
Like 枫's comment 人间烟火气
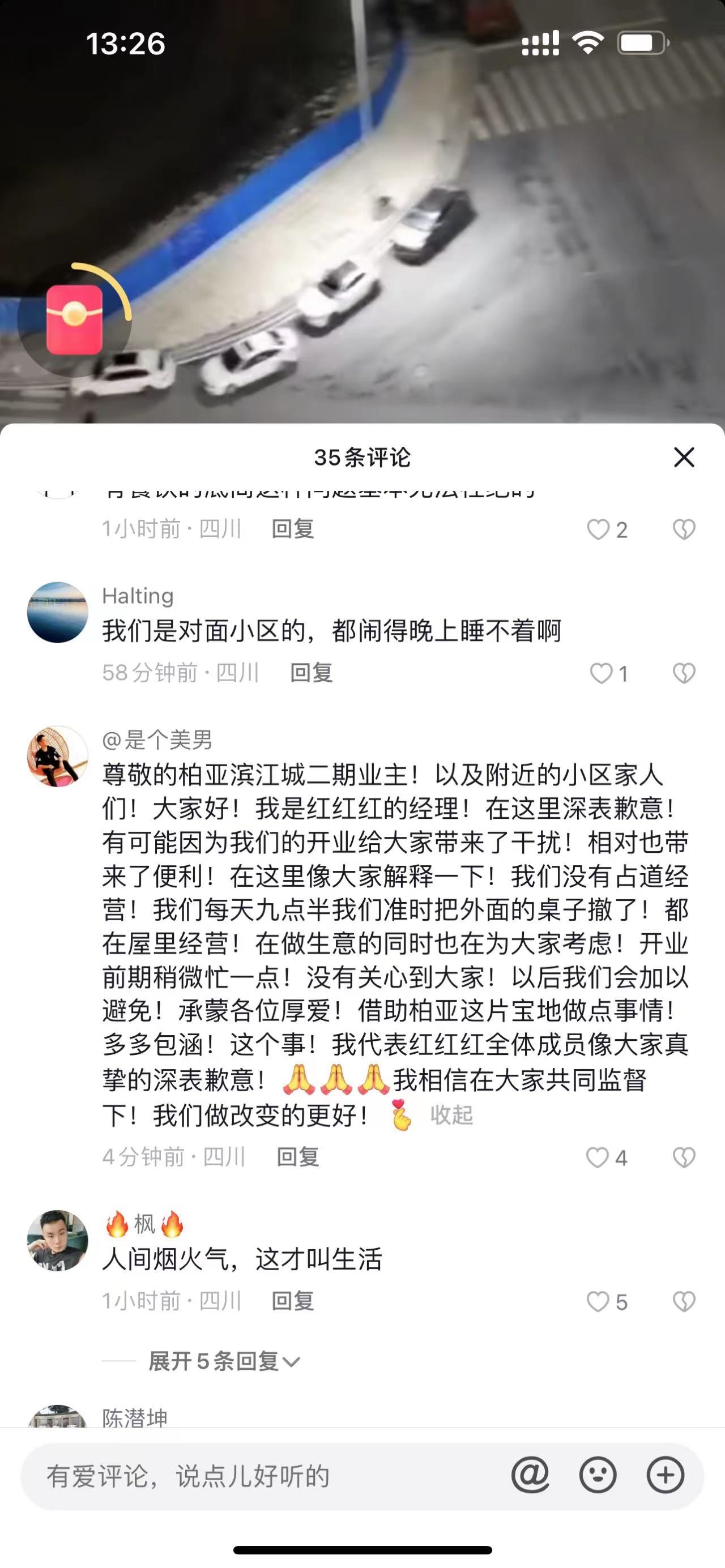tap(598, 1302)
